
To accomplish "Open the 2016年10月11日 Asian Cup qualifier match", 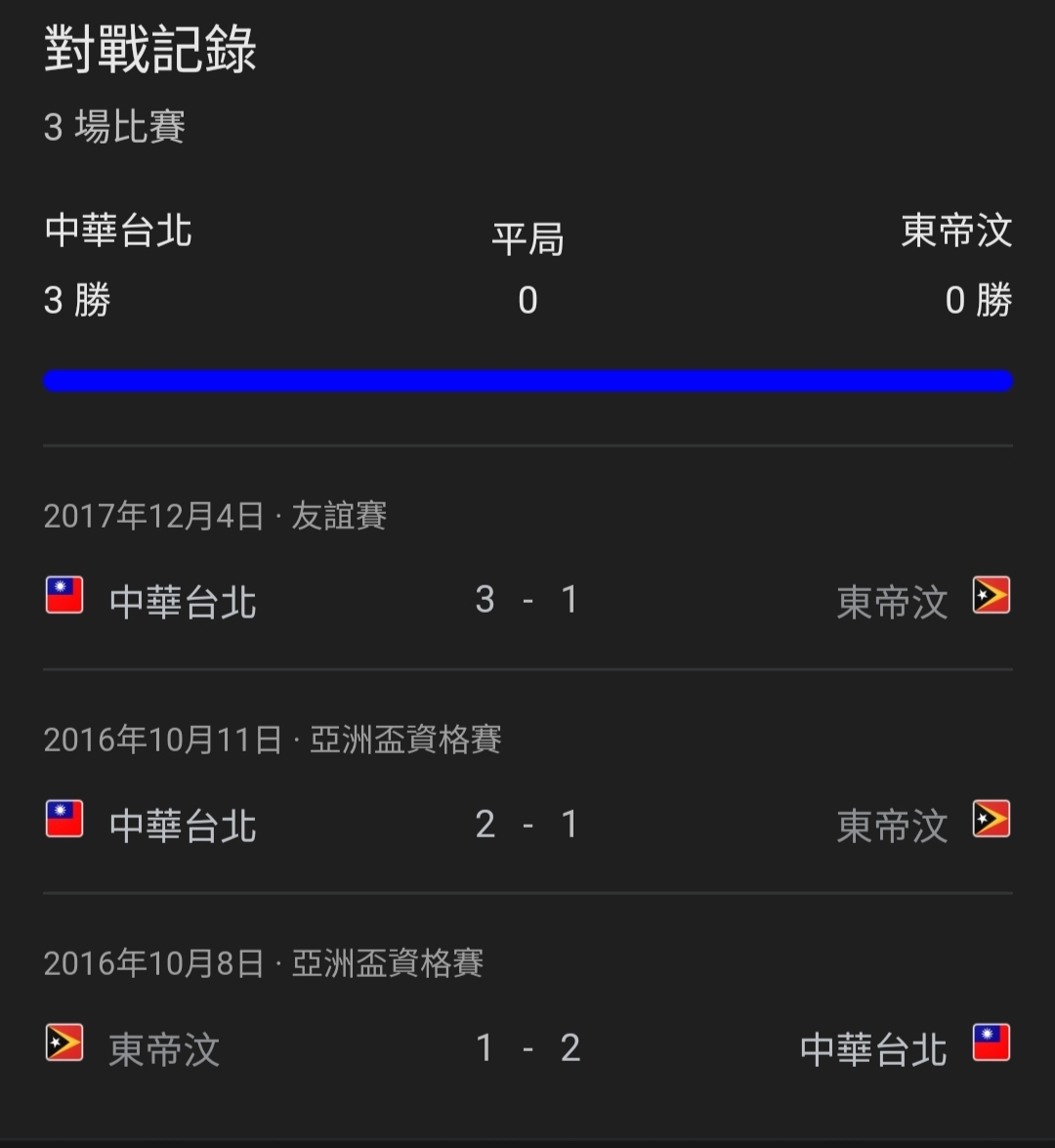I will pos(527,824).
